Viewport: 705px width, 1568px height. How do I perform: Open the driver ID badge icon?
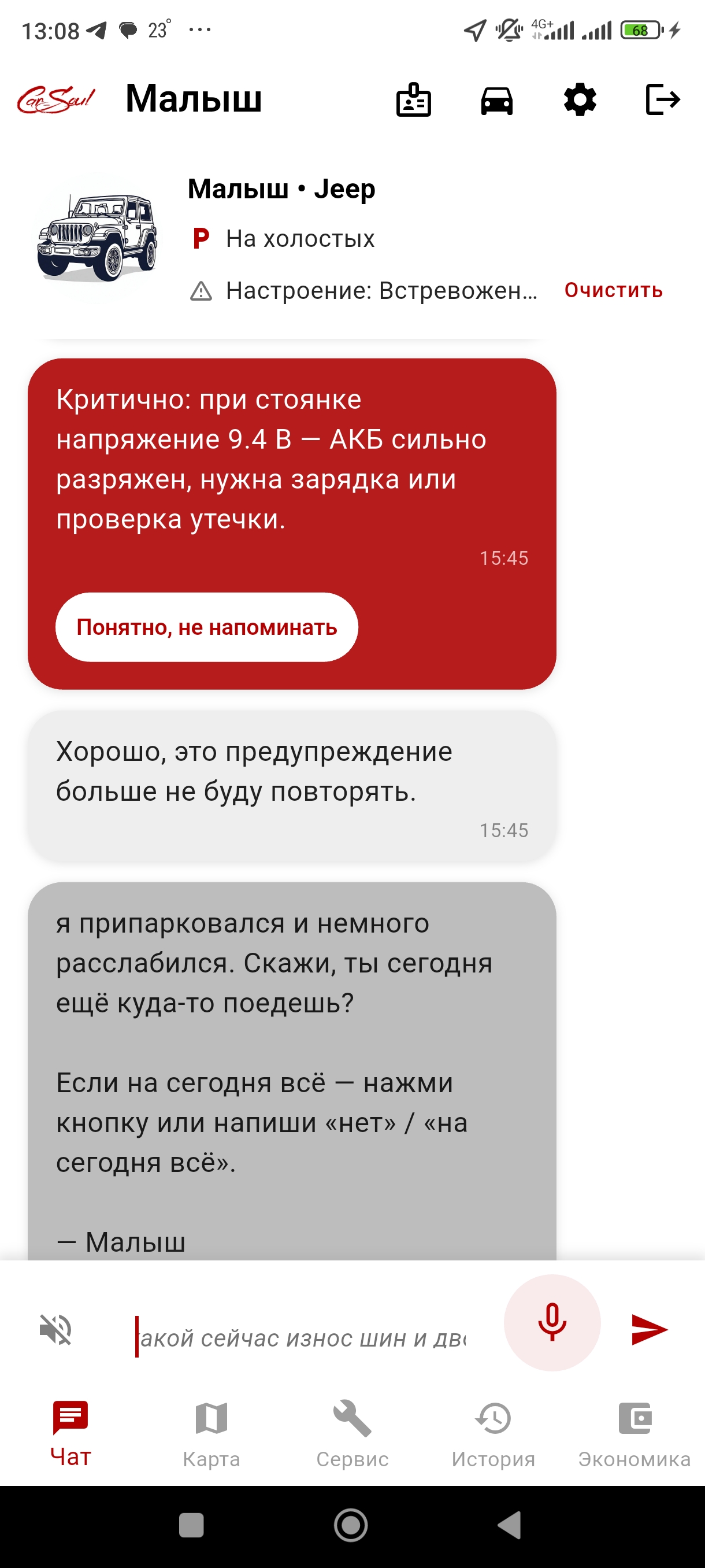click(414, 100)
